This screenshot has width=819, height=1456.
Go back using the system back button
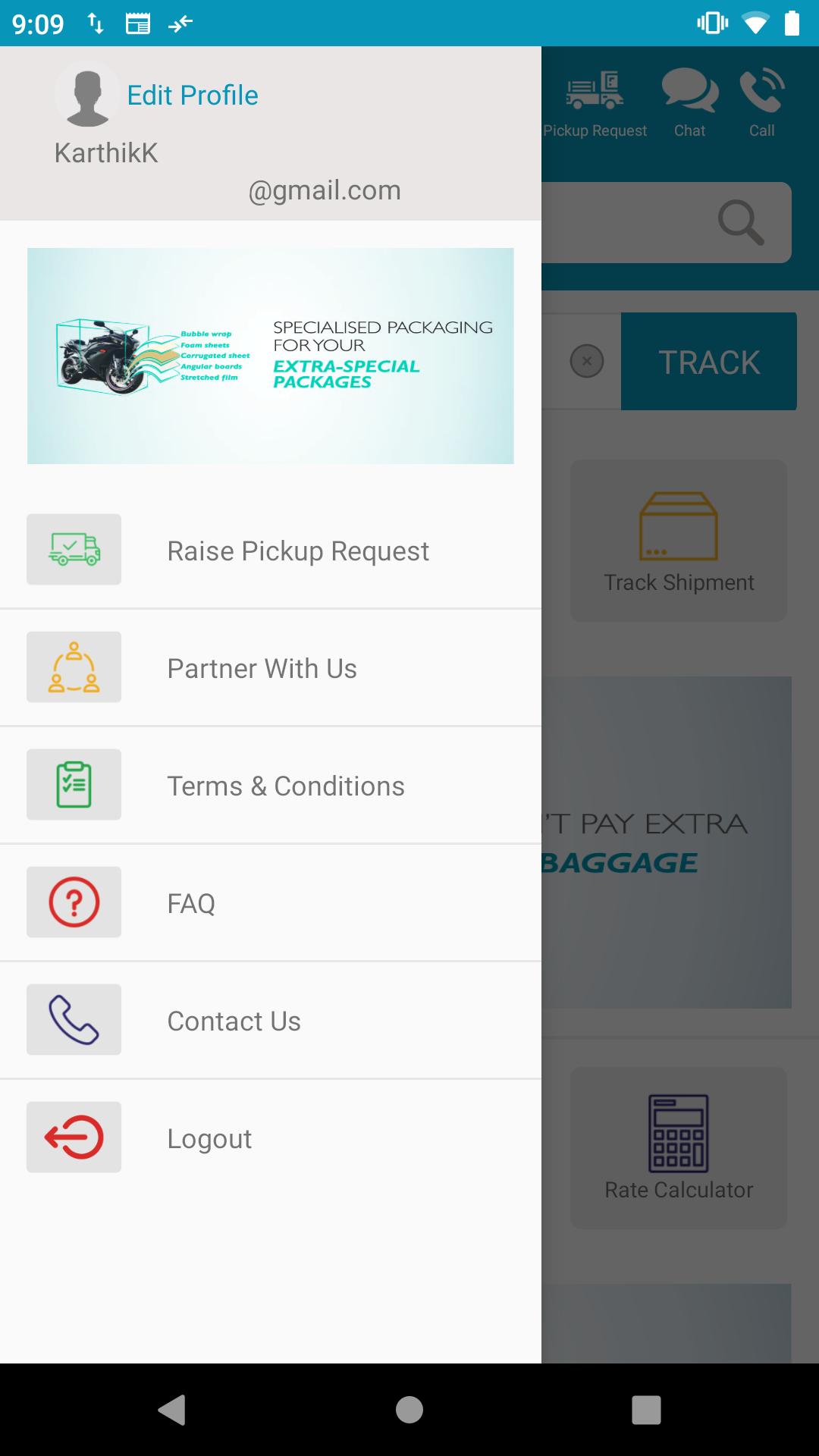pos(173,1410)
